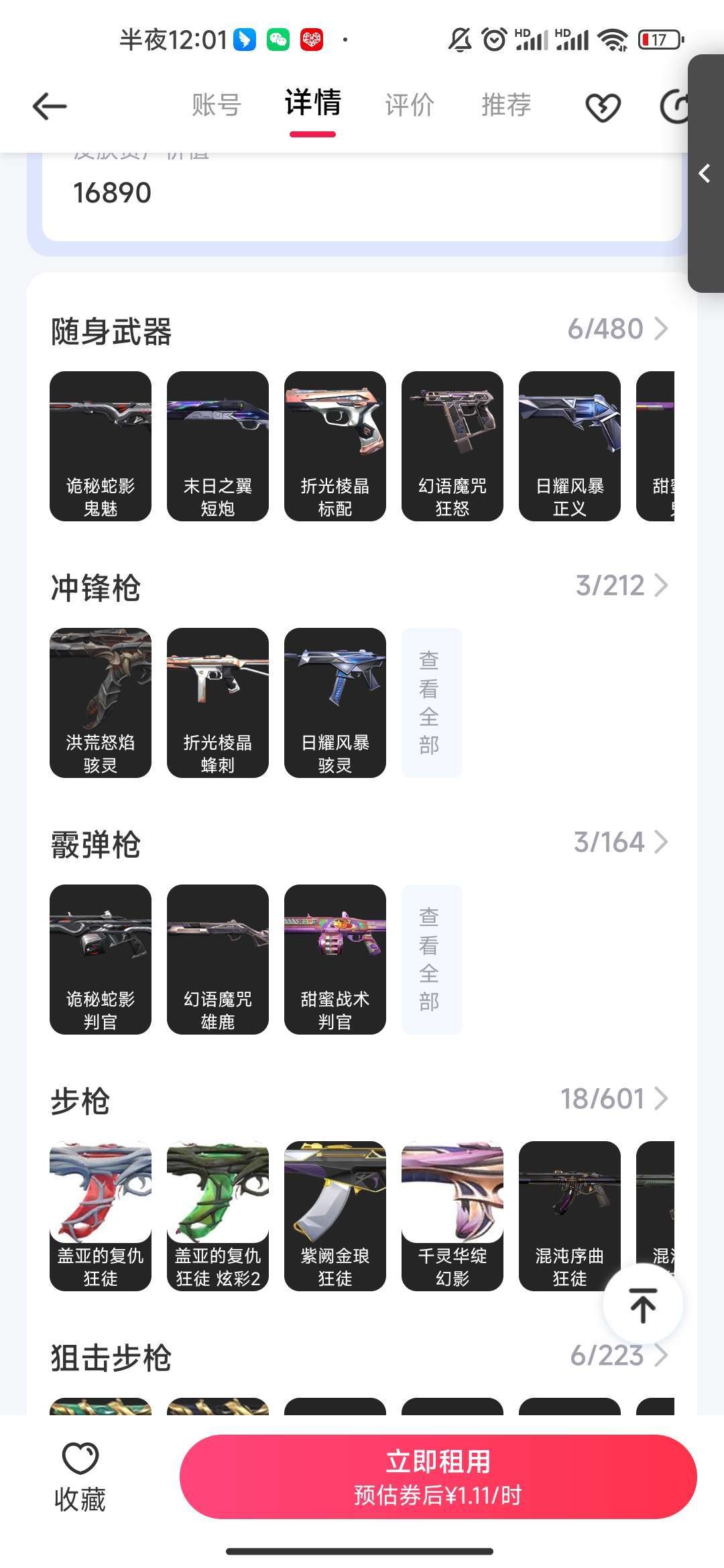Tap 立即租用 to rent the account

(x=438, y=1476)
